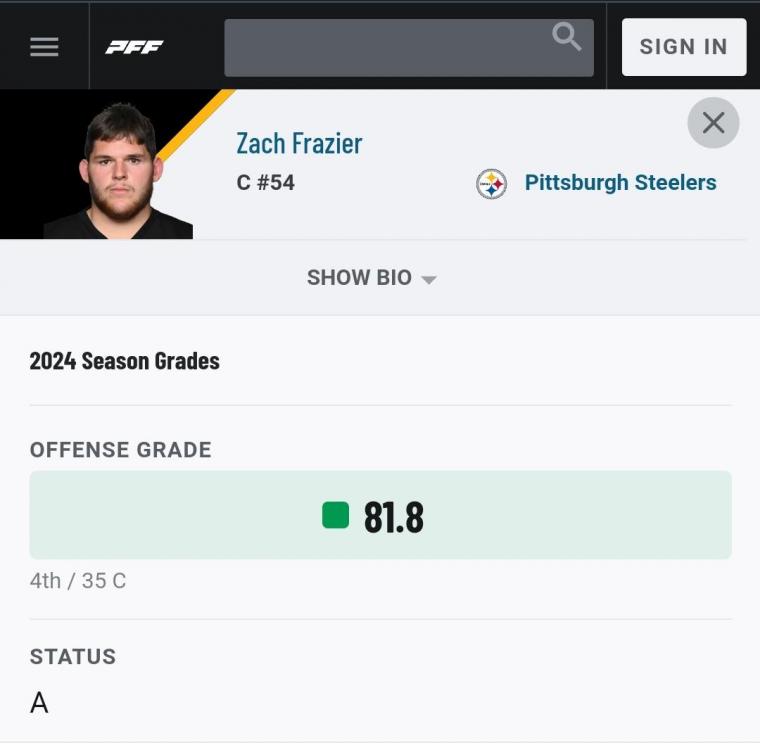Expand the Show Bio section
This screenshot has height=750, width=760.
point(371,278)
